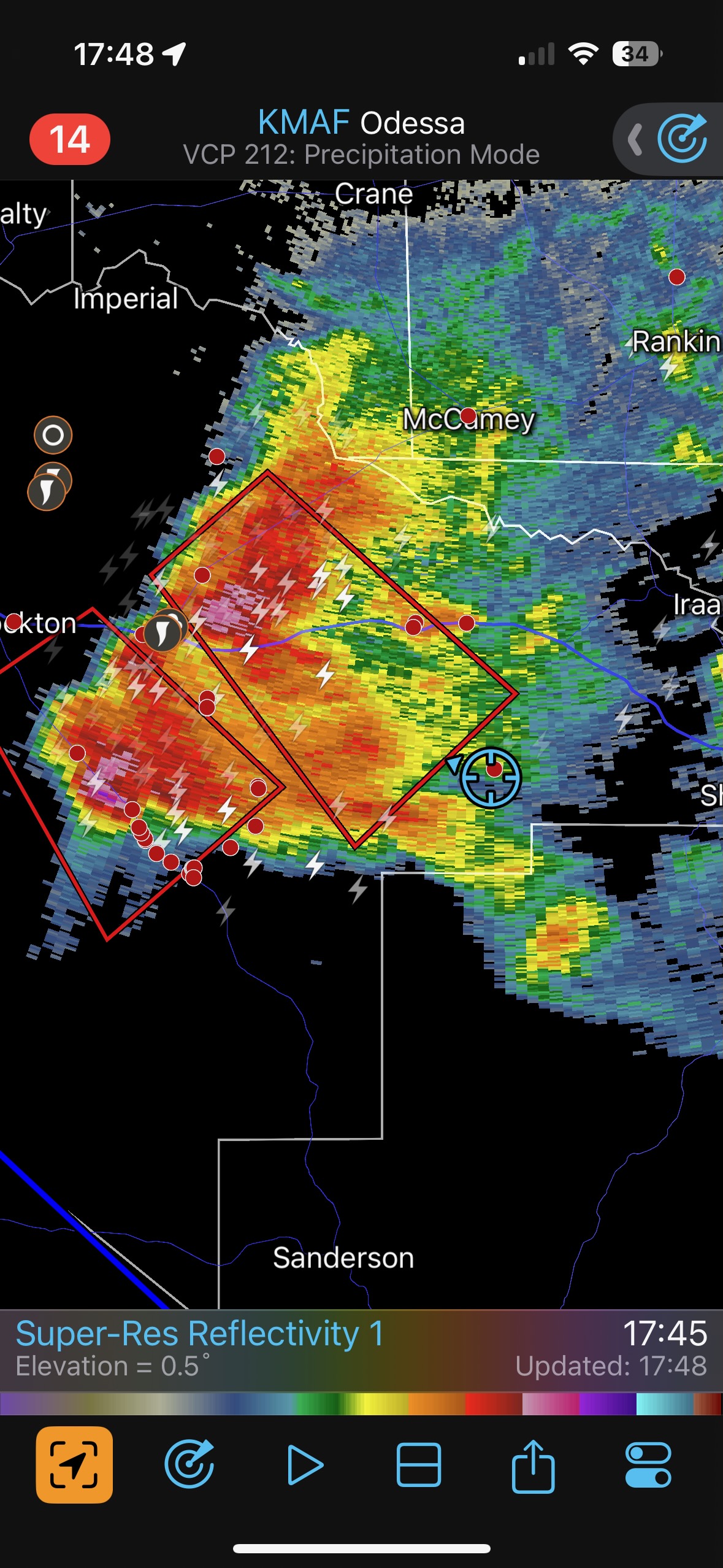The height and width of the screenshot is (1568, 723).
Task: Open the KMAF Odessa radar site selector
Action: tap(361, 137)
